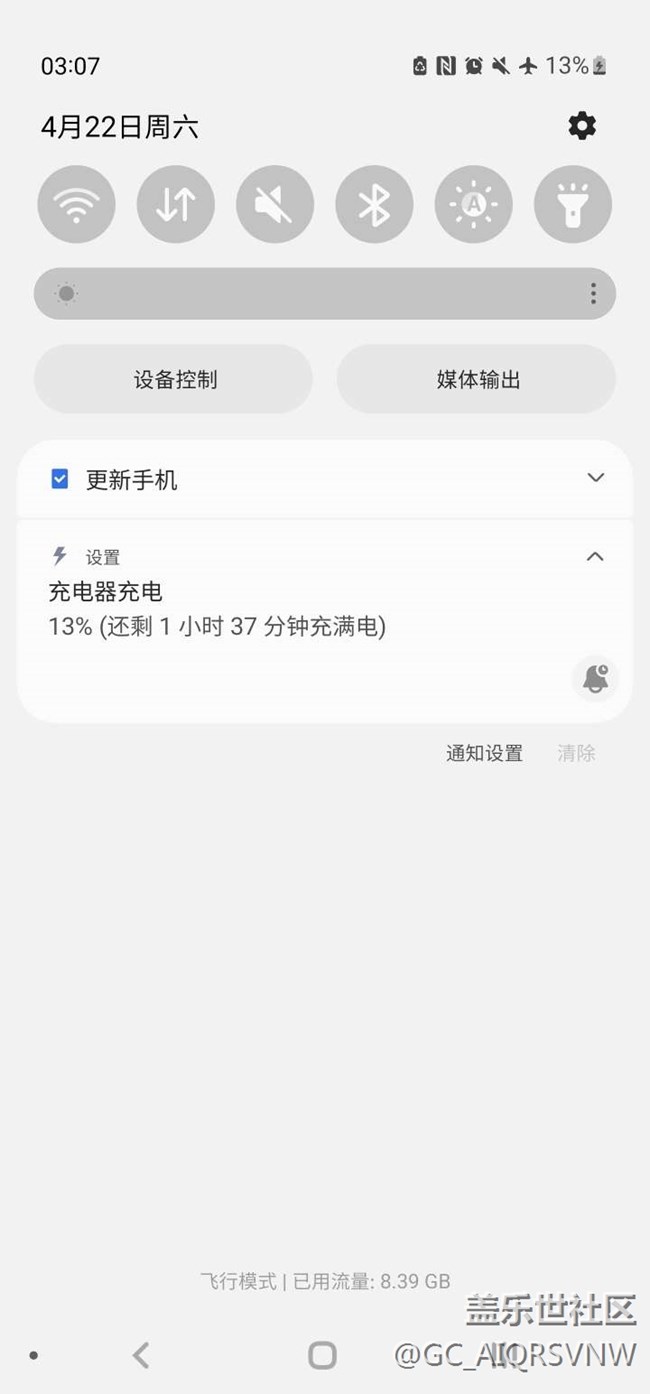The image size is (650, 1394).
Task: Open brightness options three-dot menu
Action: (593, 294)
